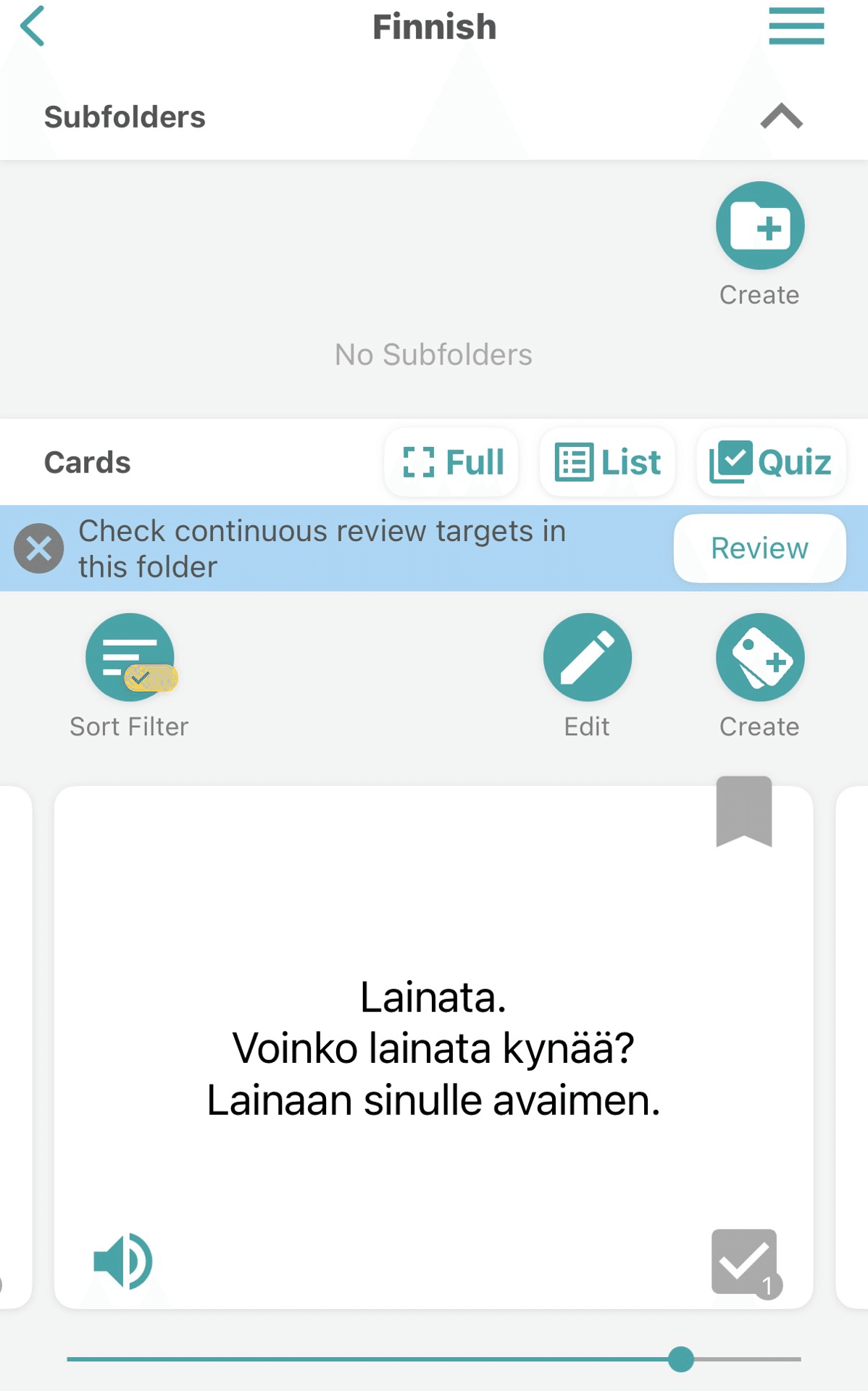The width and height of the screenshot is (868, 1391).
Task: Open Sort Filter options
Action: [x=130, y=658]
